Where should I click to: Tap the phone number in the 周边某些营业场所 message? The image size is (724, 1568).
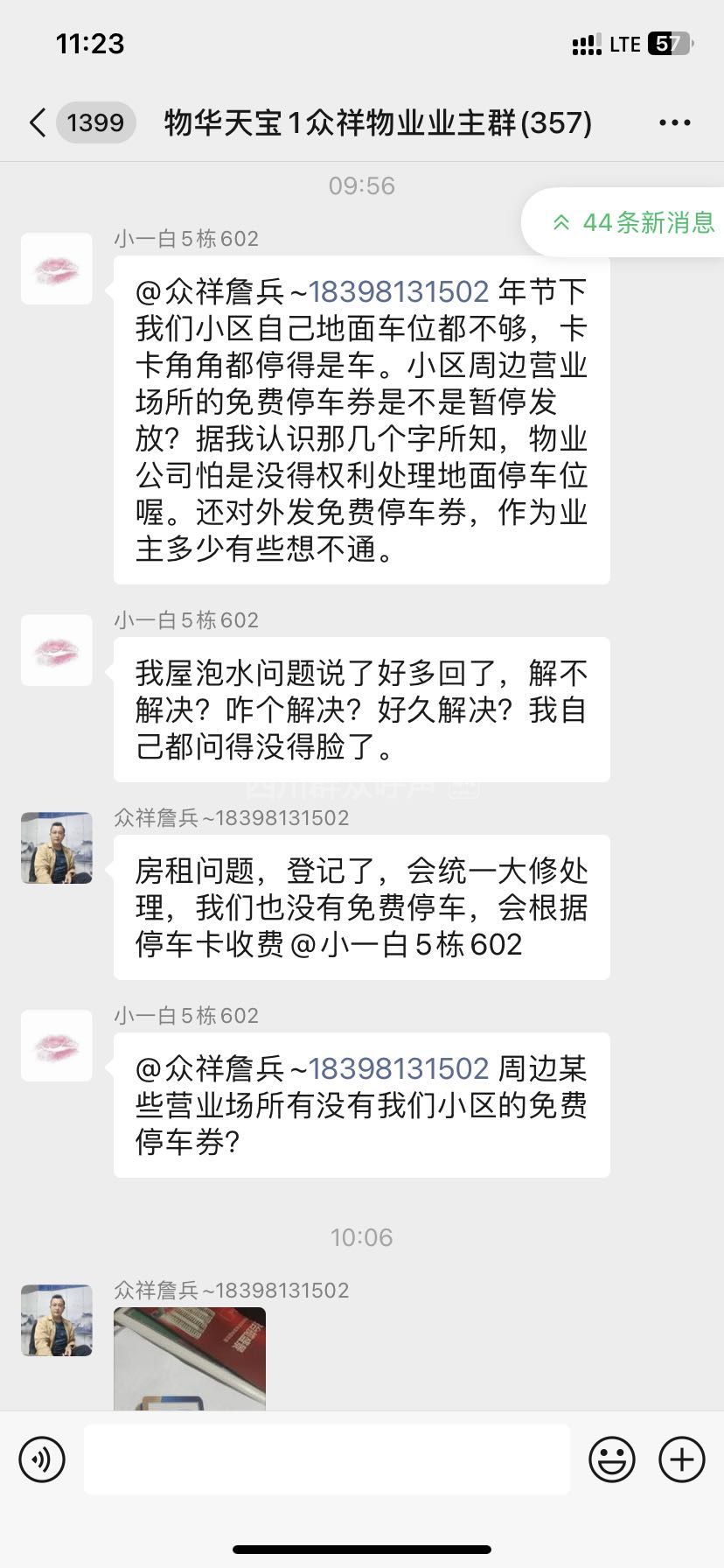(399, 1068)
